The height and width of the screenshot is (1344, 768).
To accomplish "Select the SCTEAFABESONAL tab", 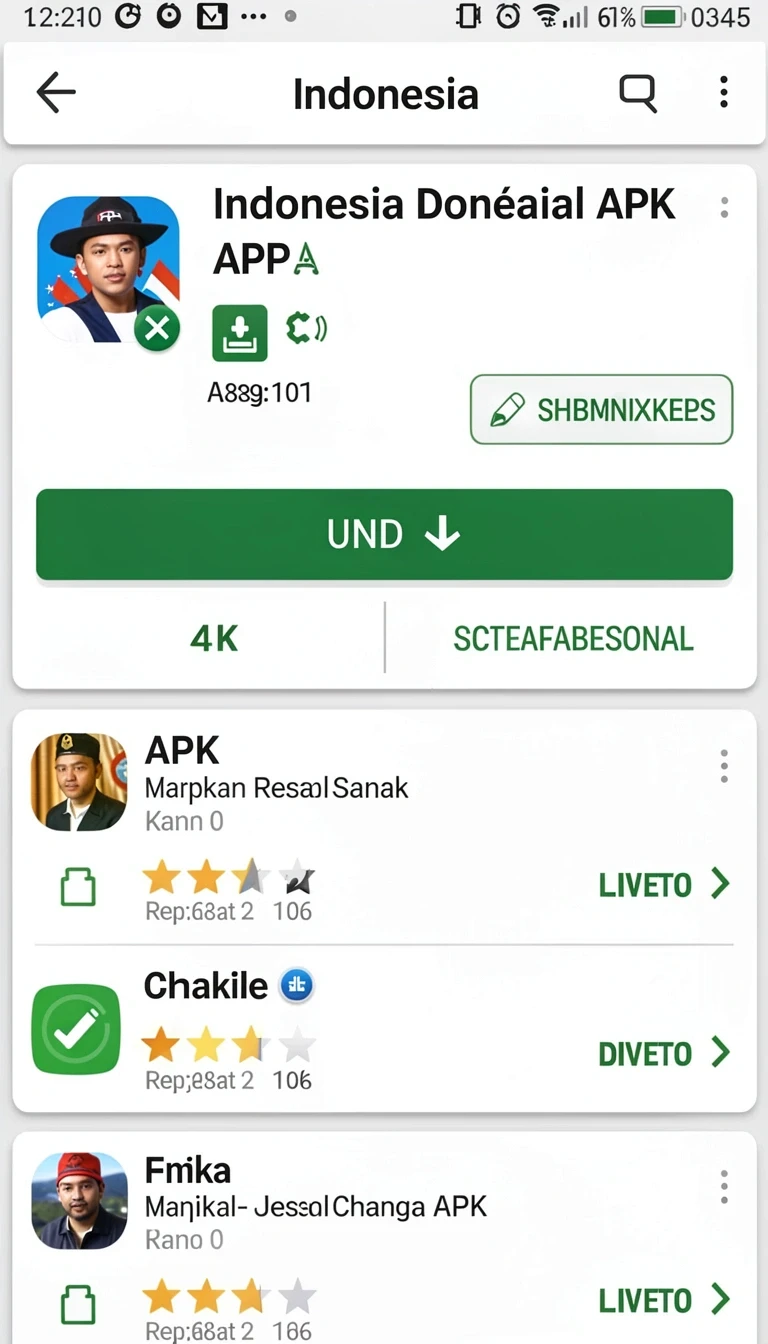I will 573,639.
